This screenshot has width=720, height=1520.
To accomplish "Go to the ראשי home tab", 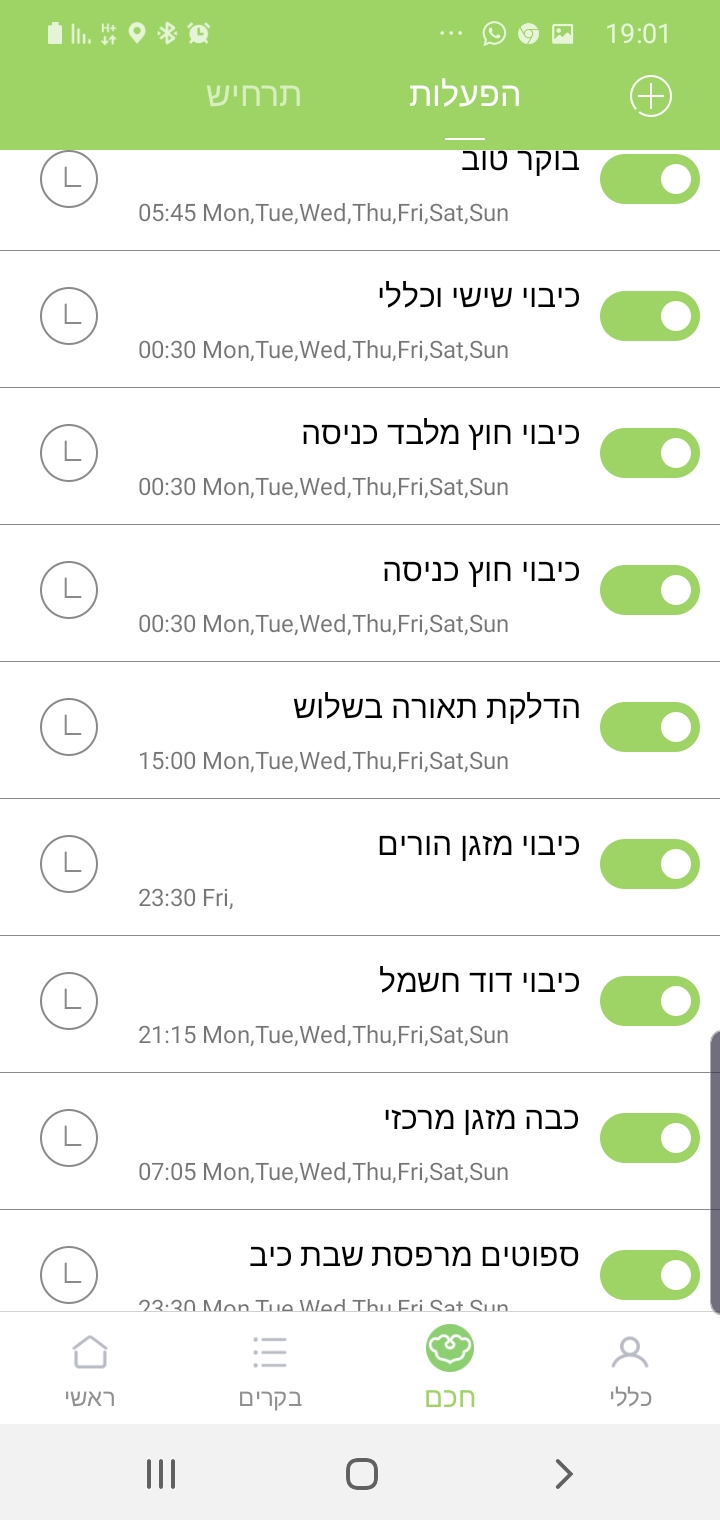I will point(90,1370).
